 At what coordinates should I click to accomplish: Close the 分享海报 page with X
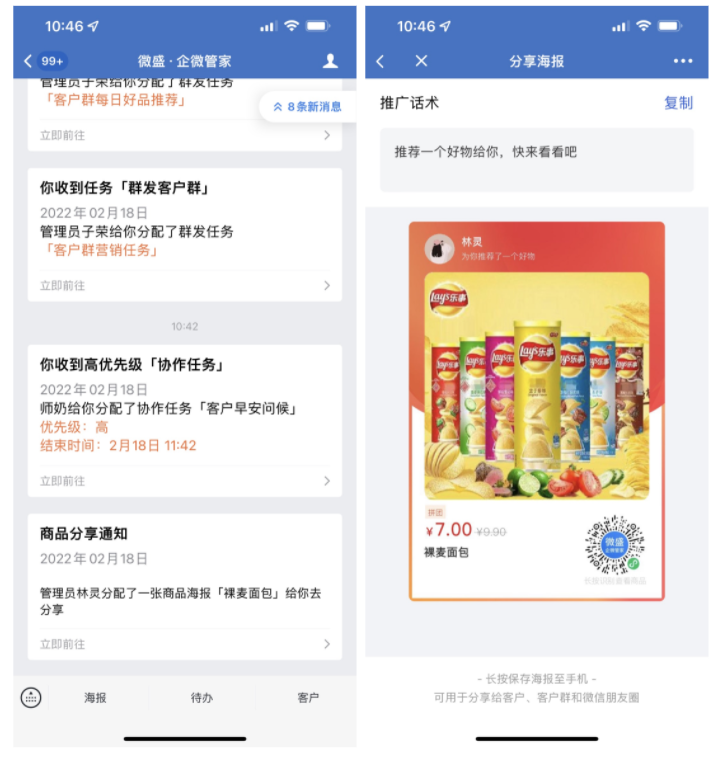(421, 61)
